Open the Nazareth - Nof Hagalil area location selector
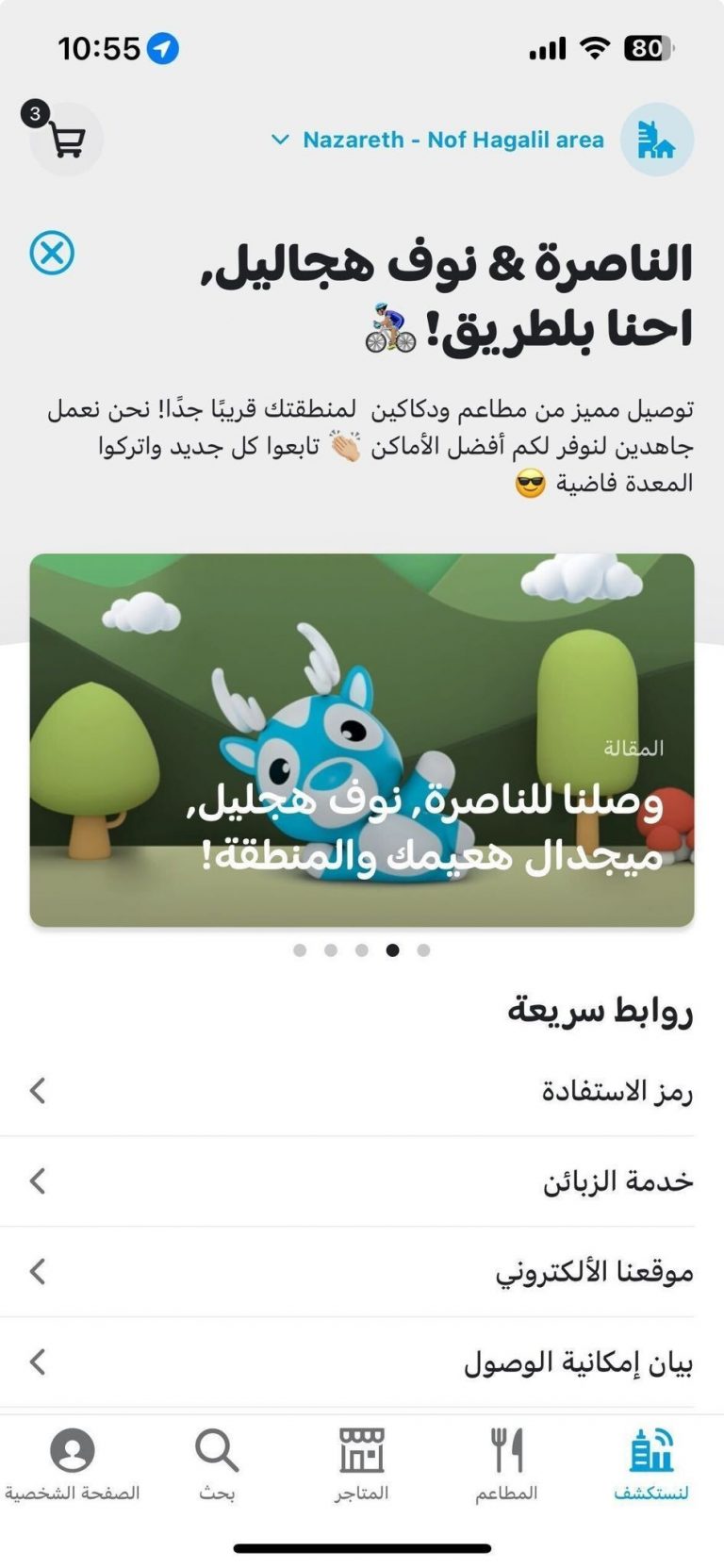The width and height of the screenshot is (724, 1568). [x=438, y=140]
